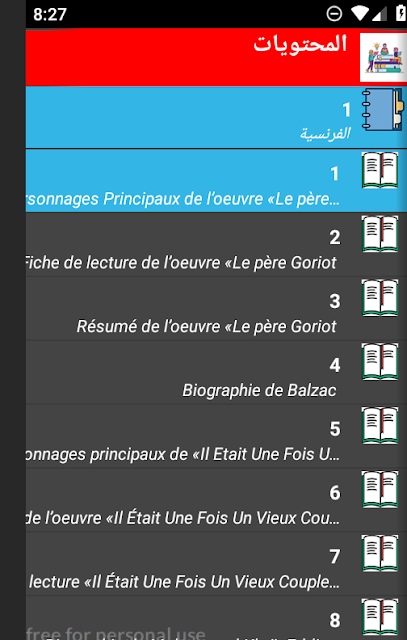Open item 7 lecture «Il Était Une Fois Un Vieux Couple
This screenshot has width=407, height=640.
pos(216,563)
